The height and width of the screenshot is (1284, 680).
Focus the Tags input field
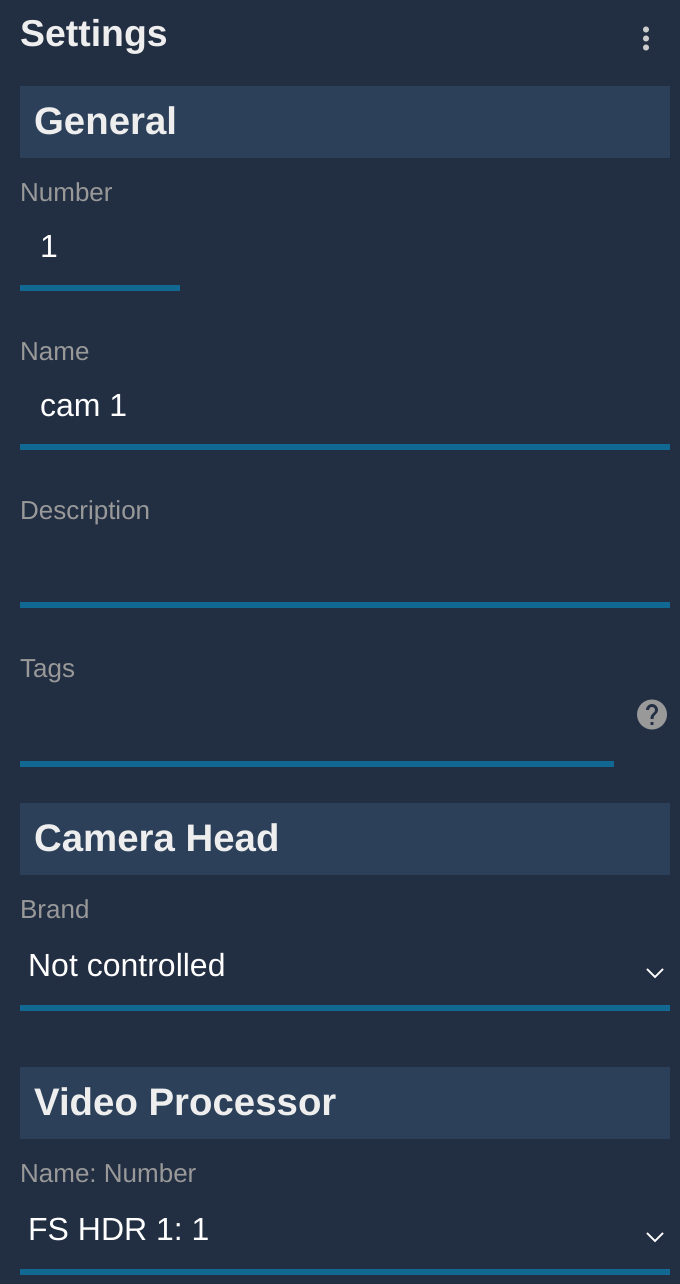(x=316, y=724)
